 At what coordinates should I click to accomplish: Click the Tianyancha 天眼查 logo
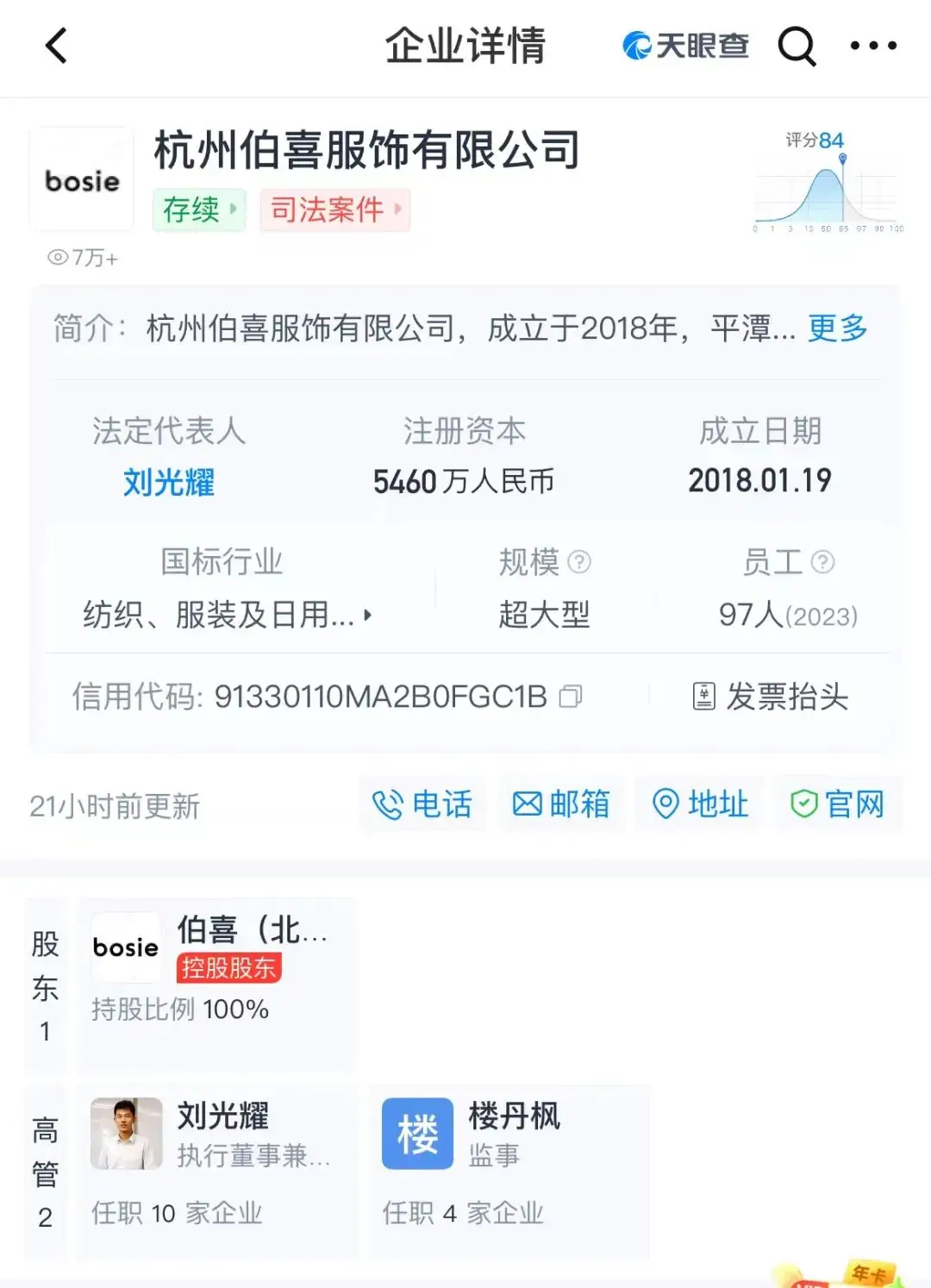685,46
